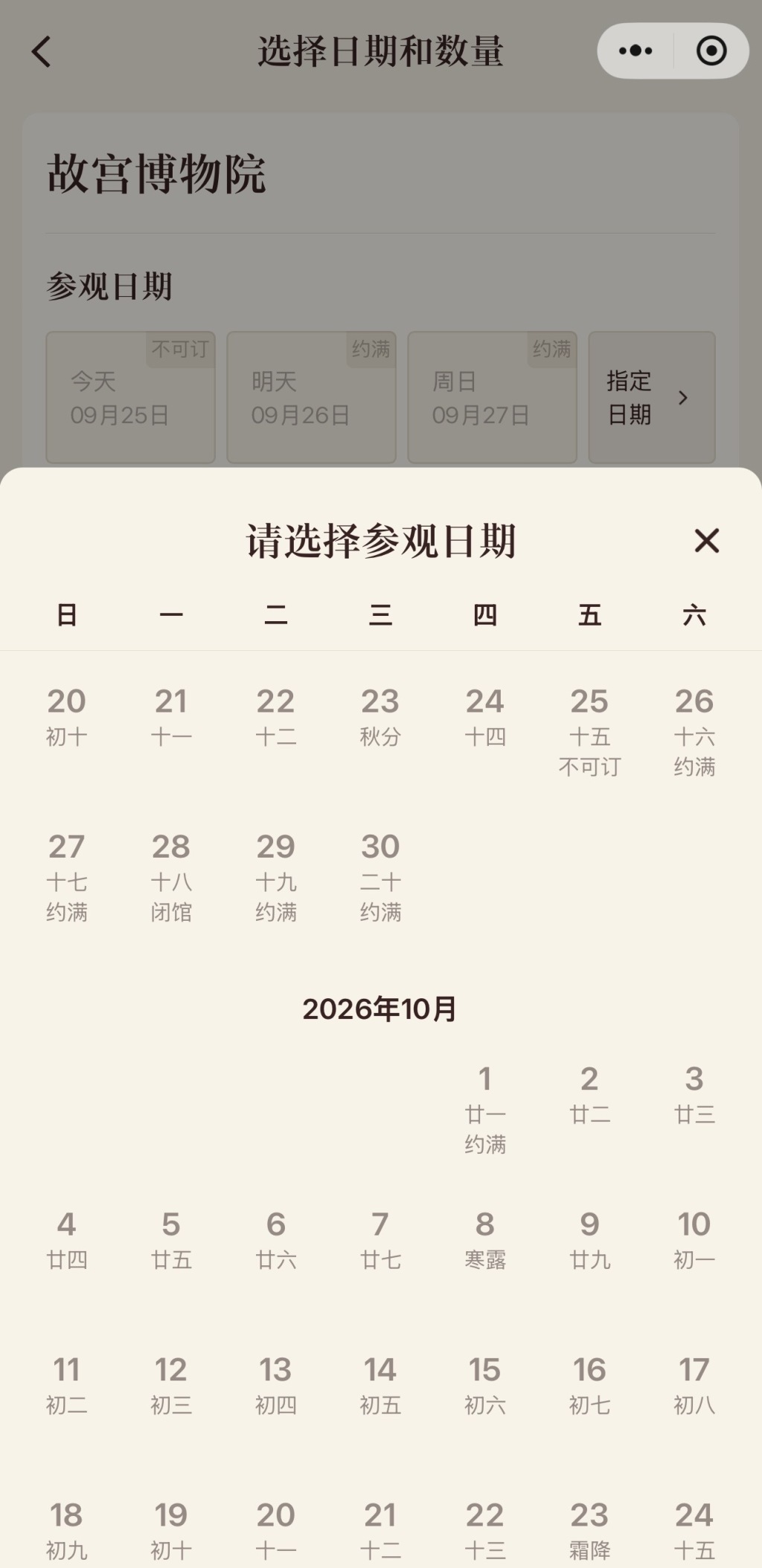Screen dimensions: 762x1568
Task: Tap October 1 marked 约满
Action: click(x=485, y=1109)
